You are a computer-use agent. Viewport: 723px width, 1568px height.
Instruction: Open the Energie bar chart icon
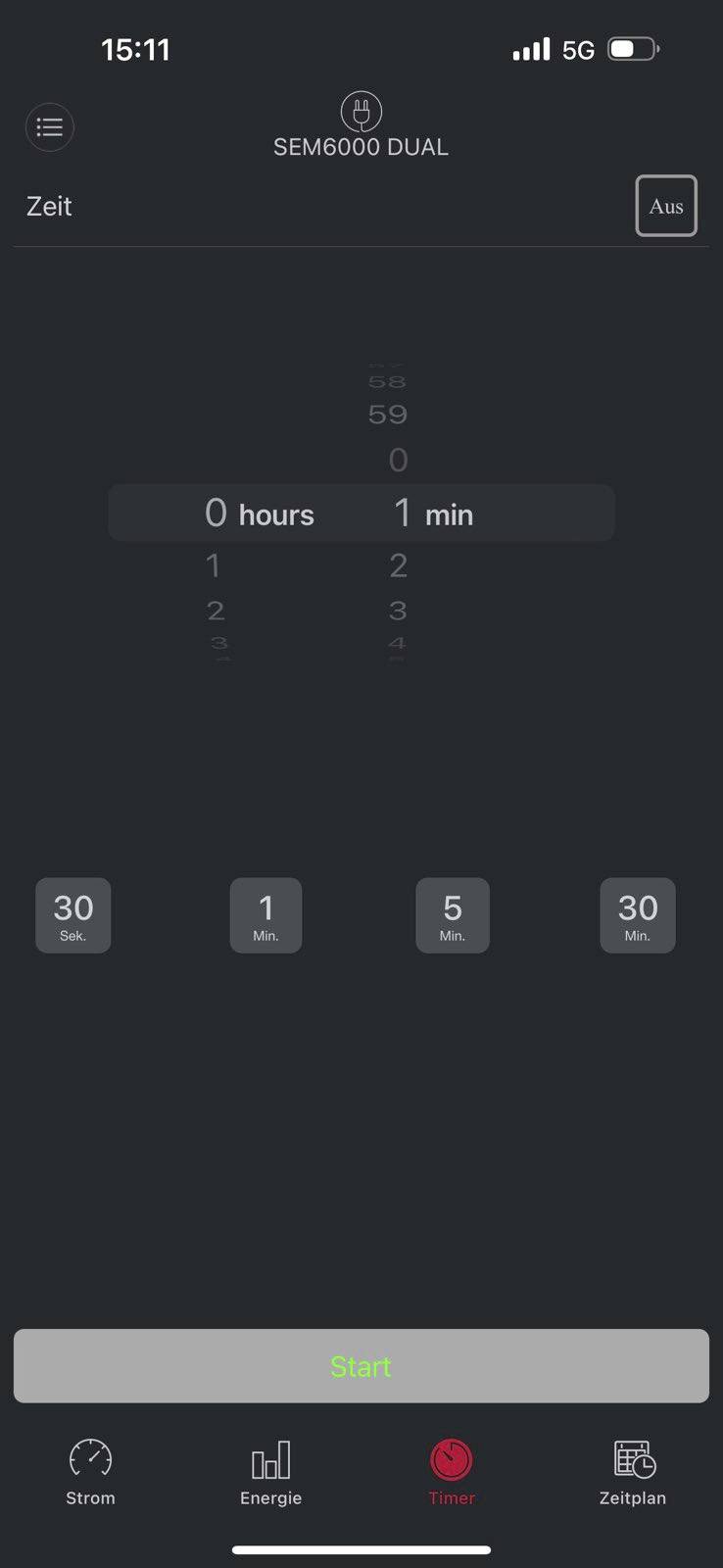click(270, 1459)
